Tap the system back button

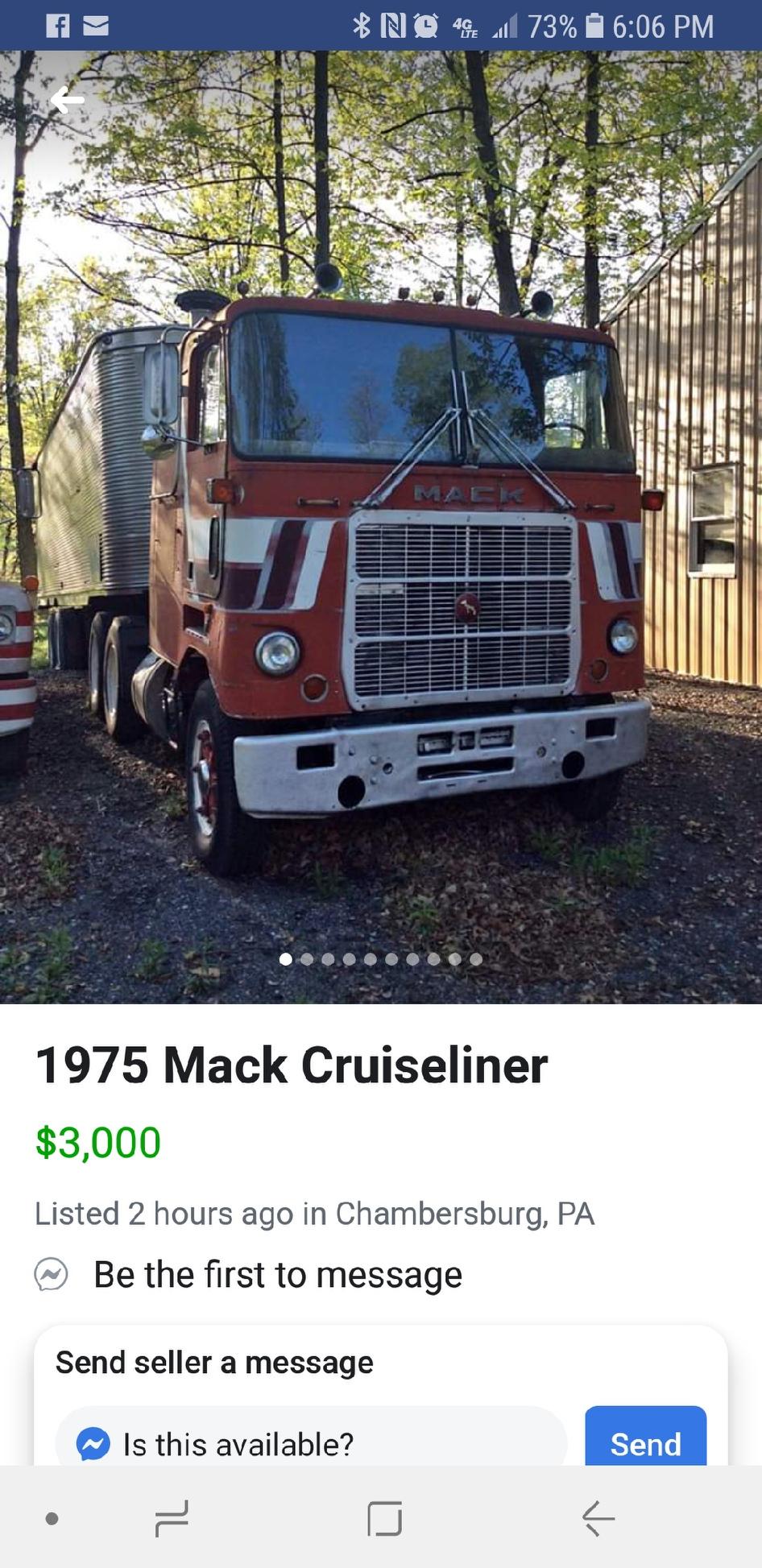click(x=598, y=1518)
